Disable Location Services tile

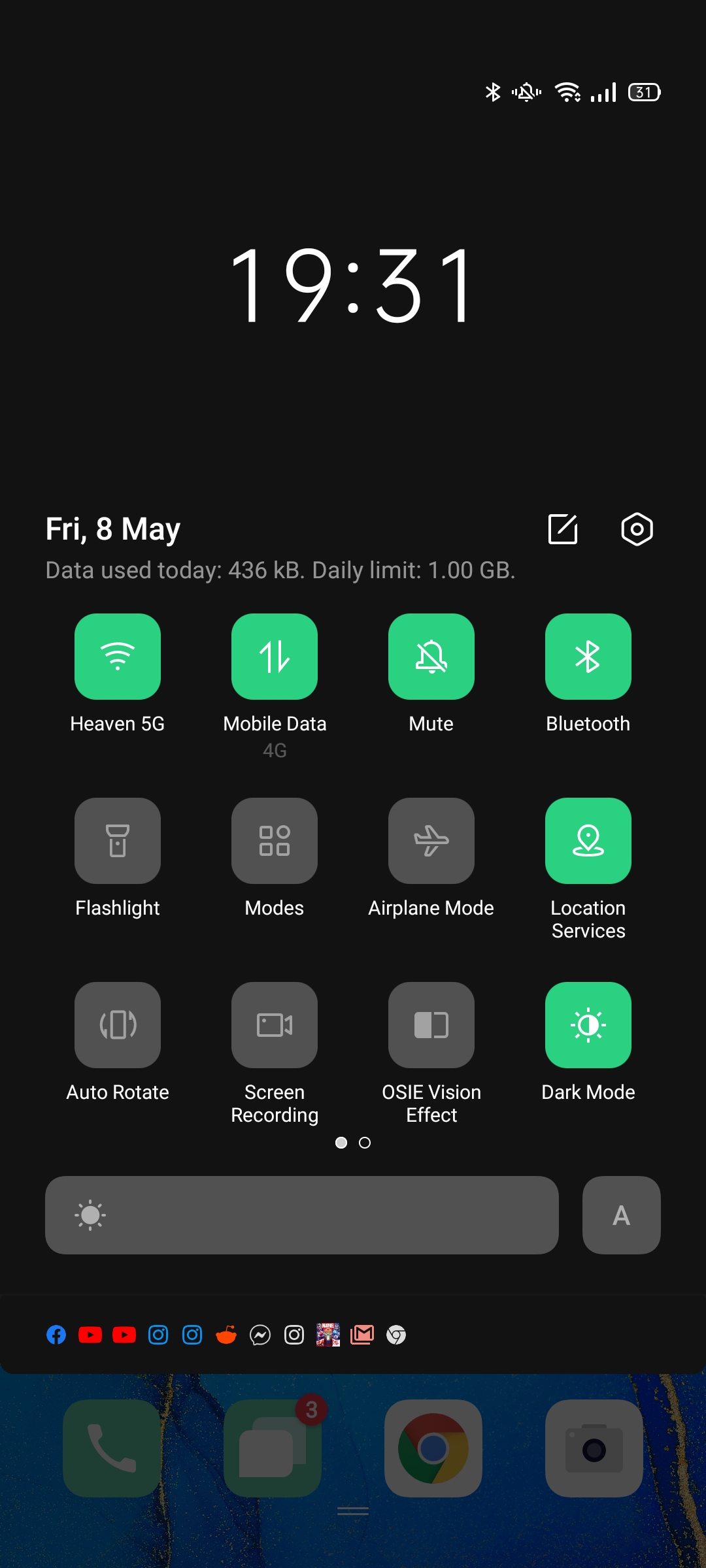point(588,840)
